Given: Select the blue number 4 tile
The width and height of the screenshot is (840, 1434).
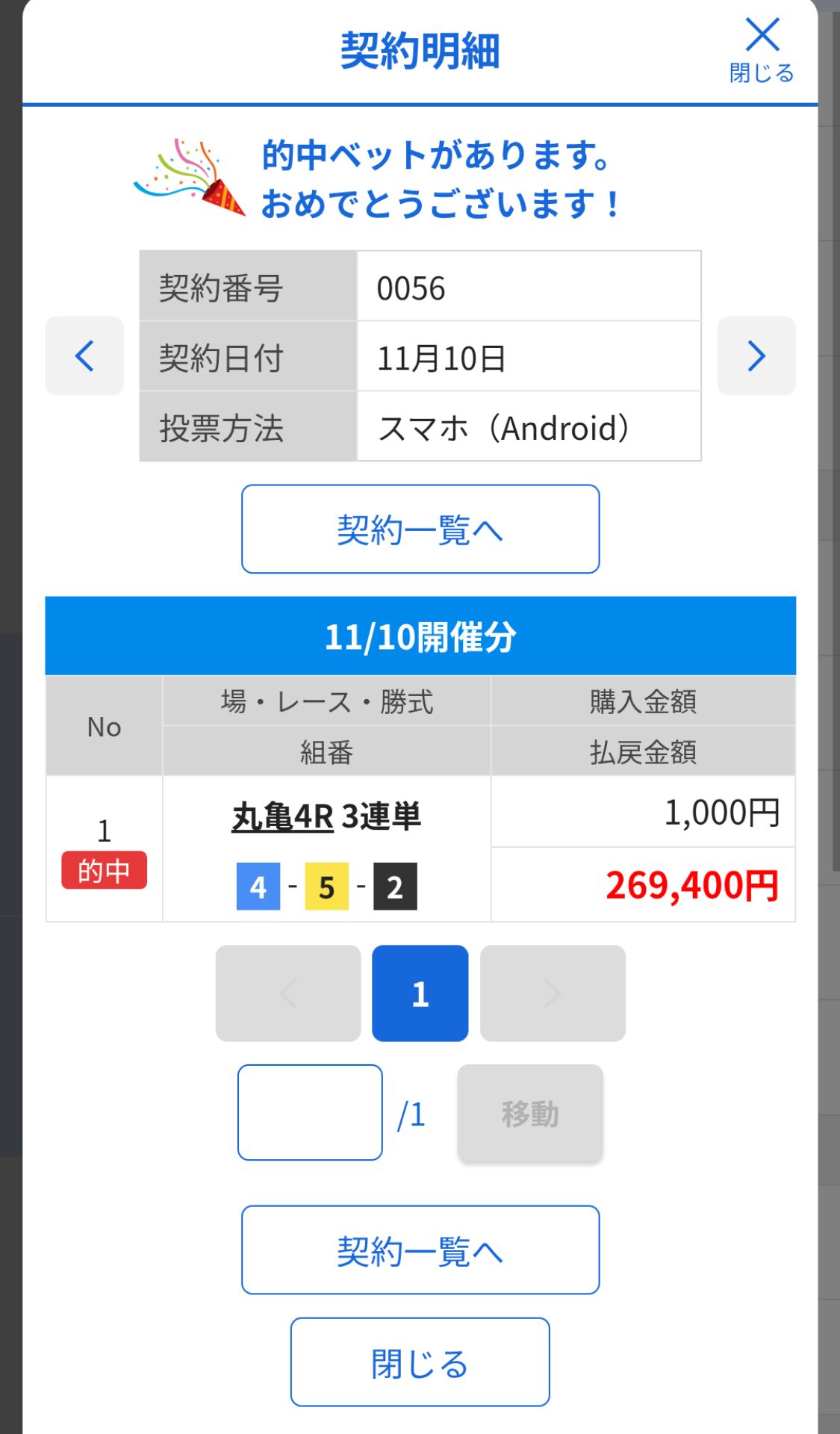Looking at the screenshot, I should click(257, 887).
